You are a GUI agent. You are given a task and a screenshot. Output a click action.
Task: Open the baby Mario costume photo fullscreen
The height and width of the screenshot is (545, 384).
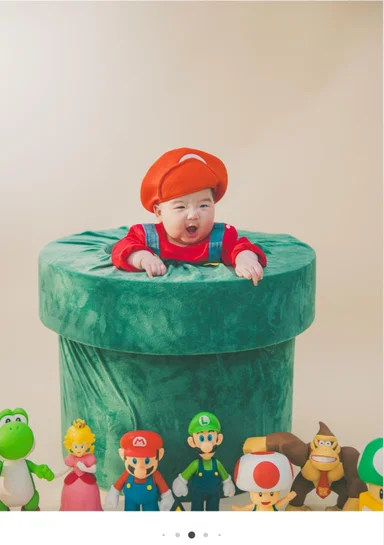tap(192, 255)
